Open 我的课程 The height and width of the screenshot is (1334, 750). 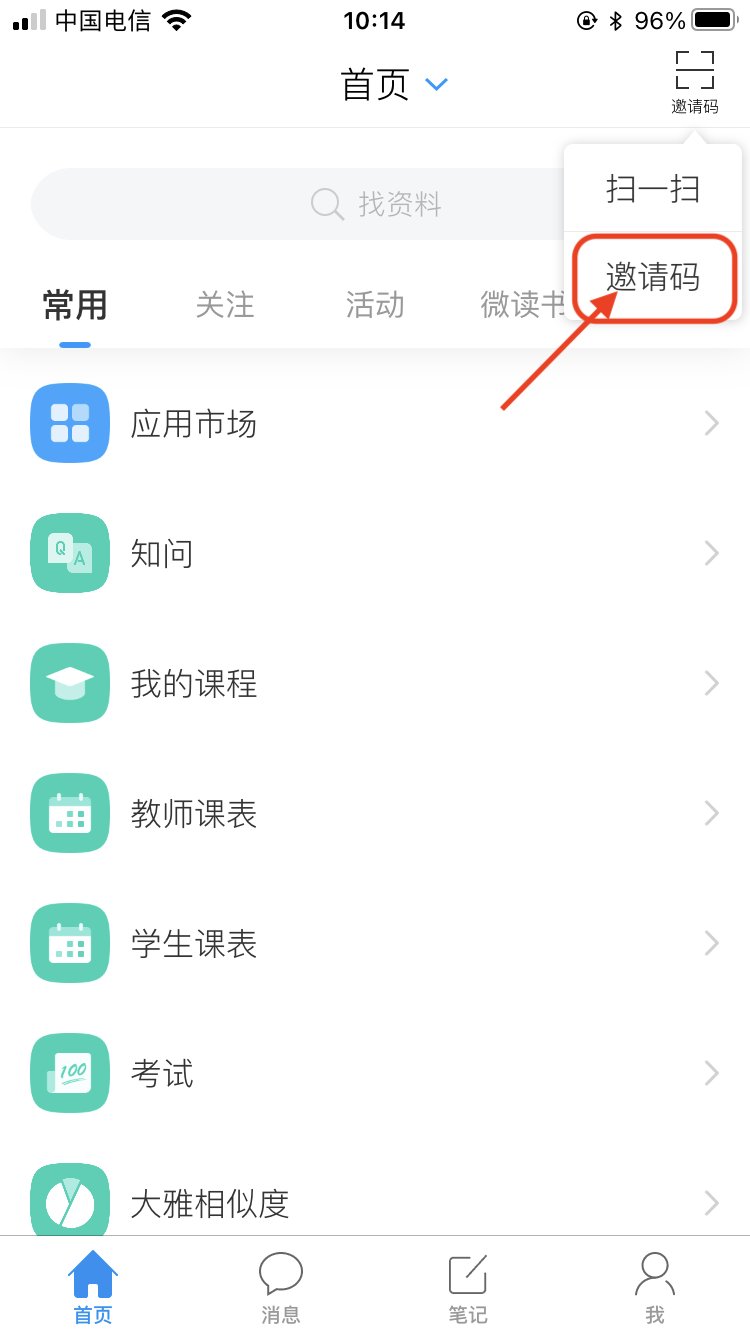(x=375, y=683)
